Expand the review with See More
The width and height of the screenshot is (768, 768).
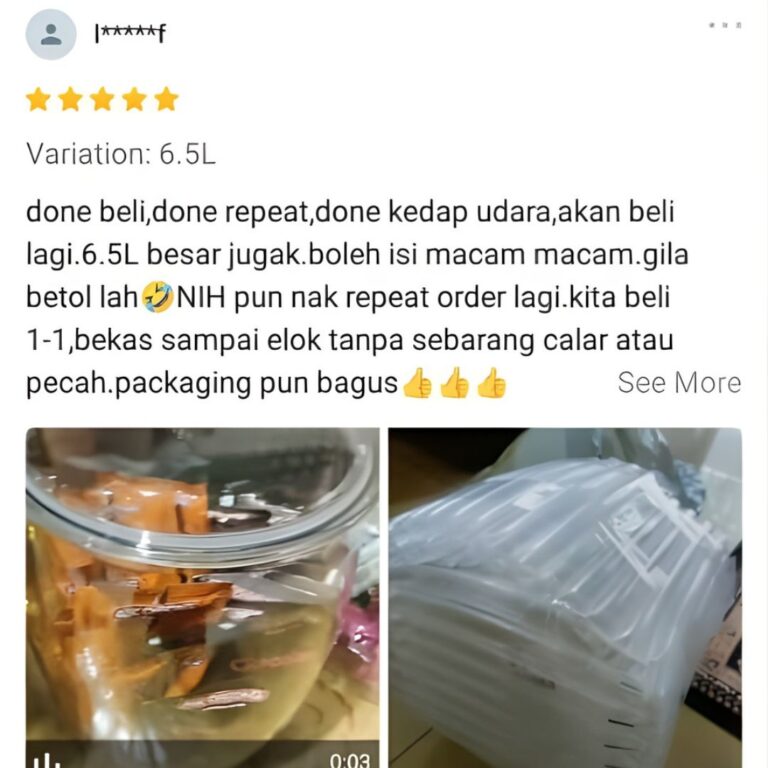pos(679,383)
